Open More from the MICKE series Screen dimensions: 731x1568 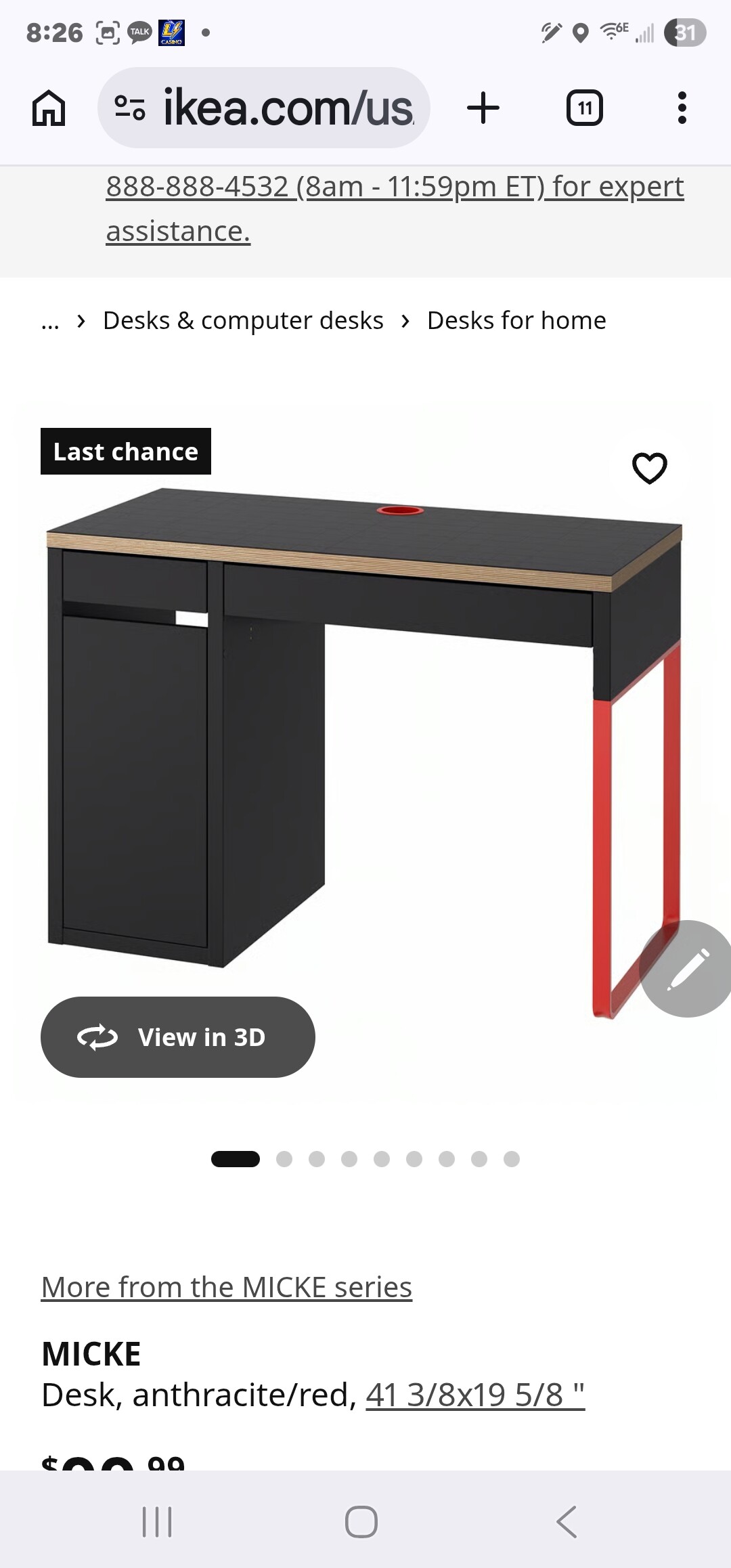tap(227, 1287)
